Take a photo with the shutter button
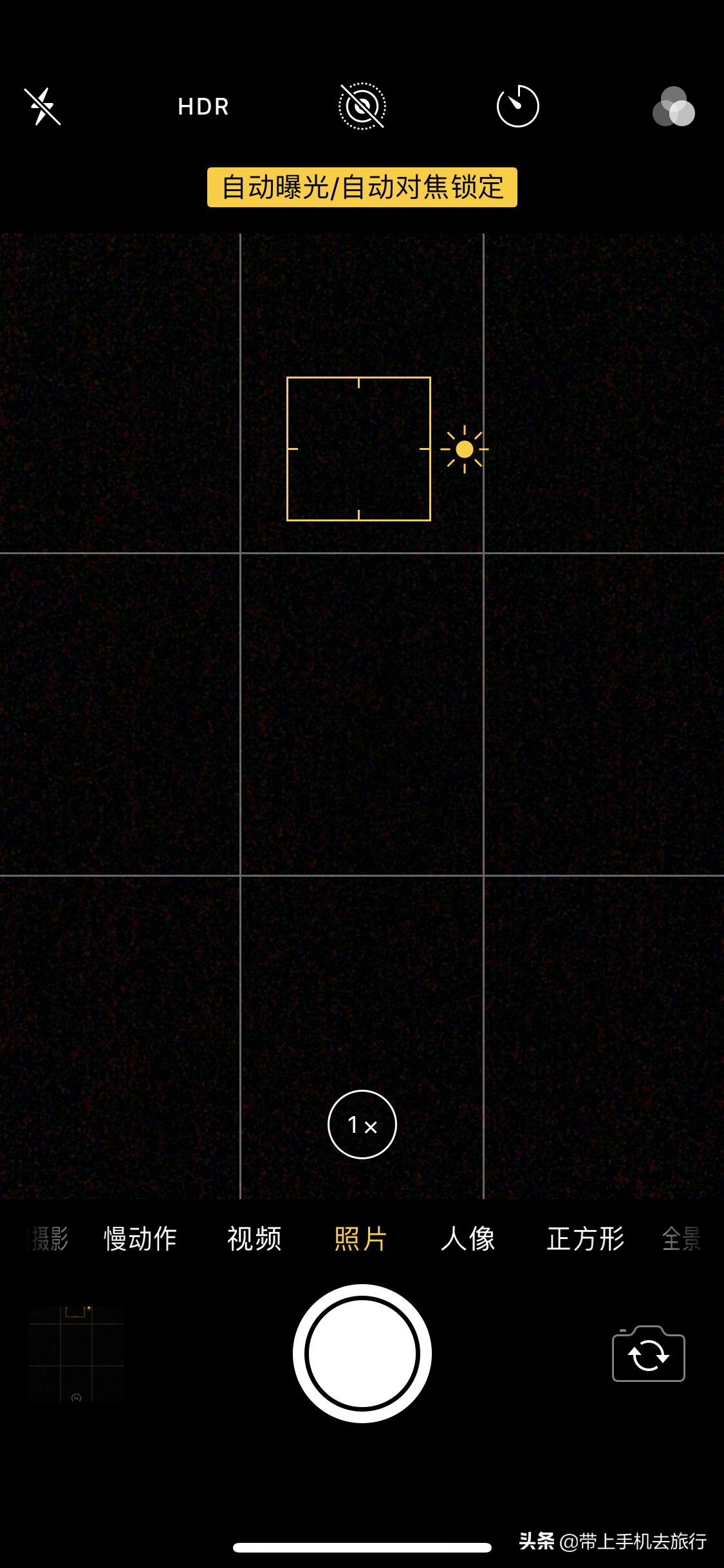Image resolution: width=724 pixels, height=1568 pixels. [362, 1353]
